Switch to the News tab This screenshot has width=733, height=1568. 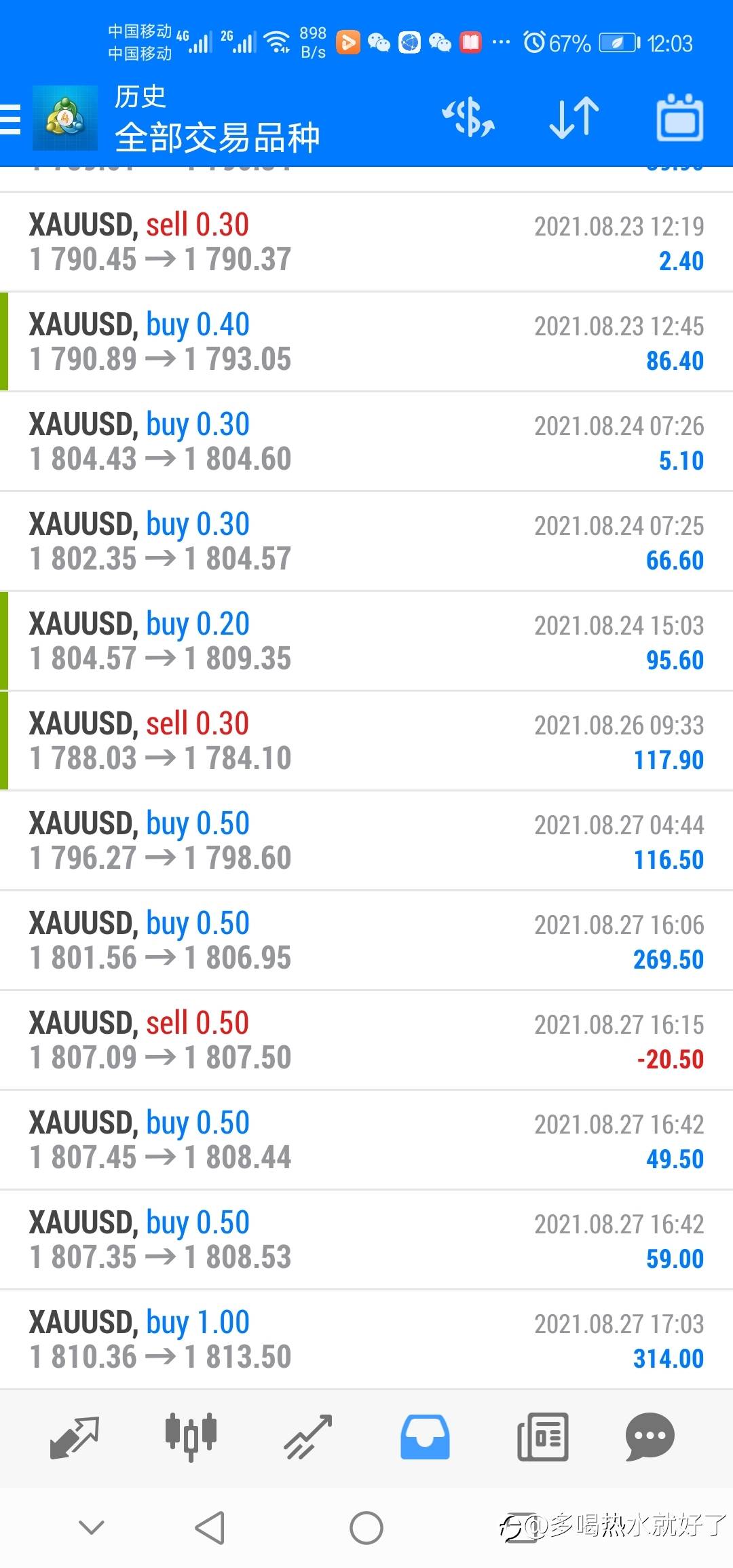pyautogui.click(x=542, y=1437)
